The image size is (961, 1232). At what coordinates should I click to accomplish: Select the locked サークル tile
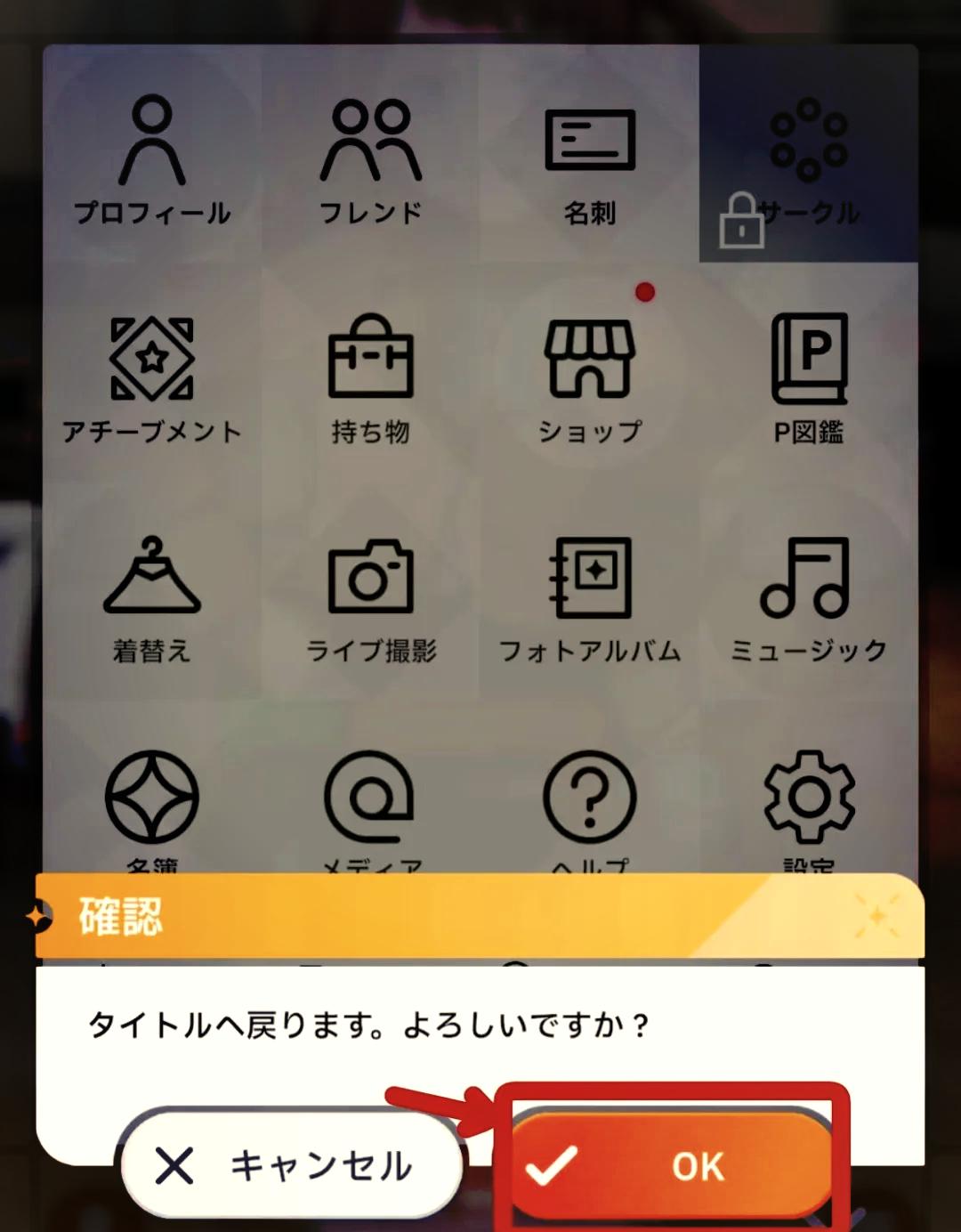click(808, 158)
